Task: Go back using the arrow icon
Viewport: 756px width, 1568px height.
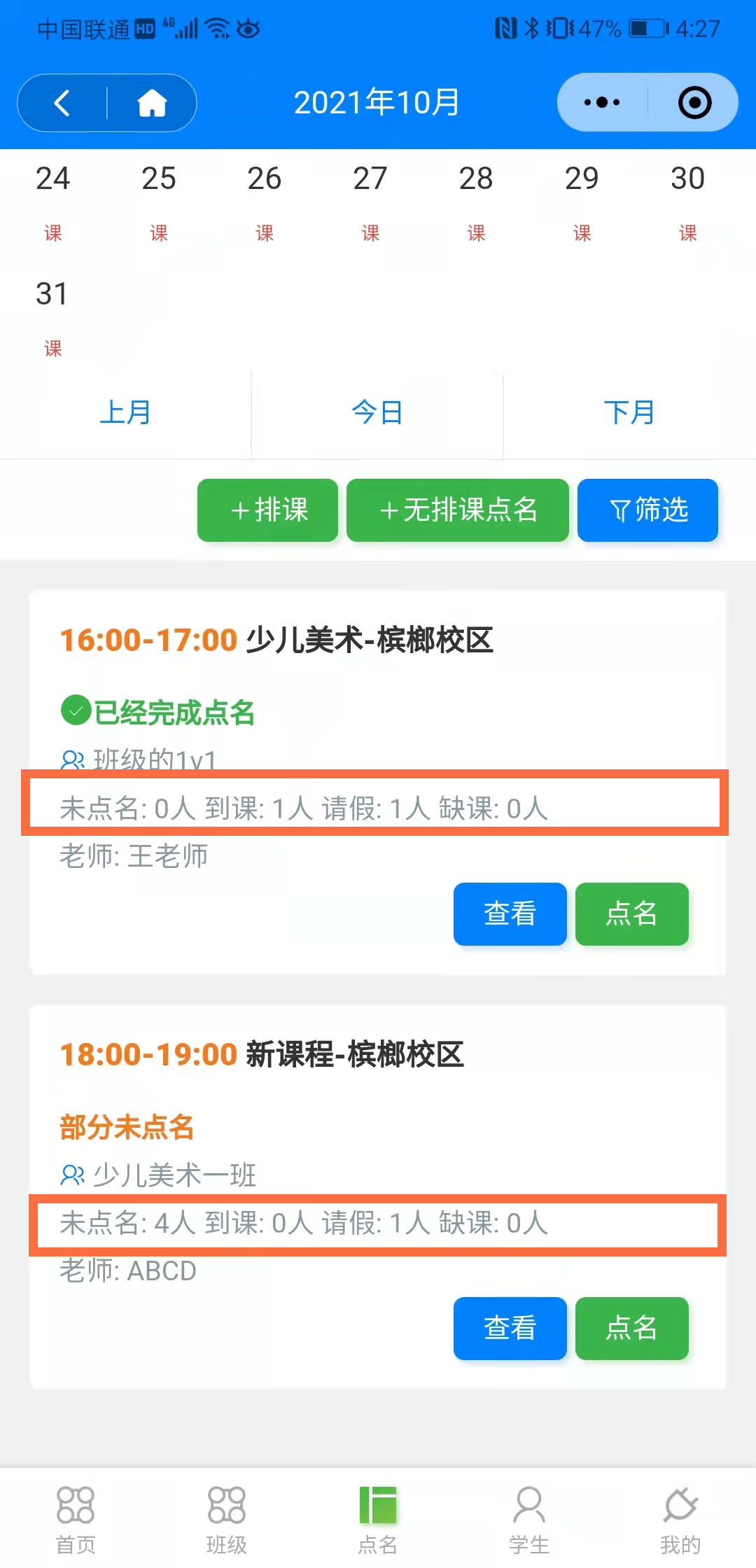Action: coord(62,103)
